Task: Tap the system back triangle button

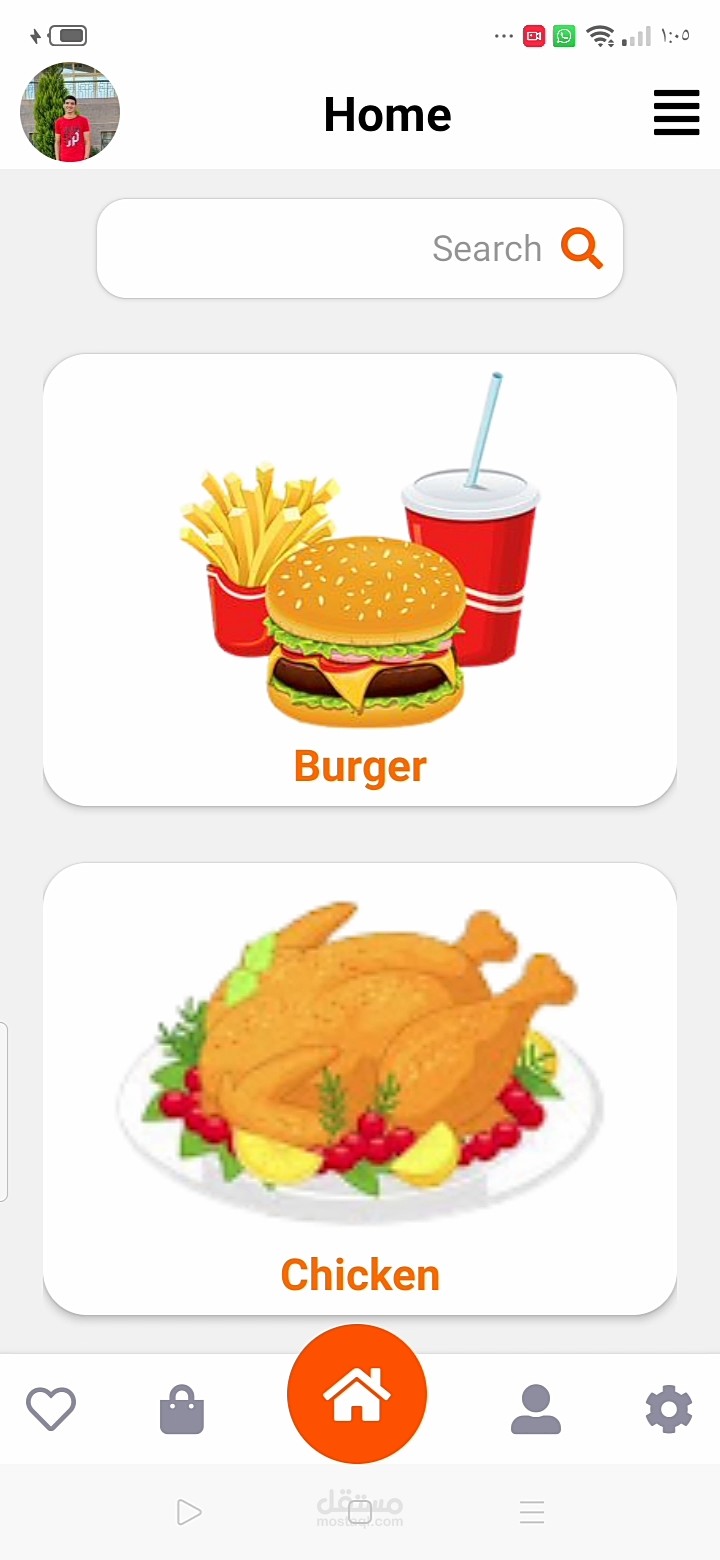Action: [x=189, y=1512]
